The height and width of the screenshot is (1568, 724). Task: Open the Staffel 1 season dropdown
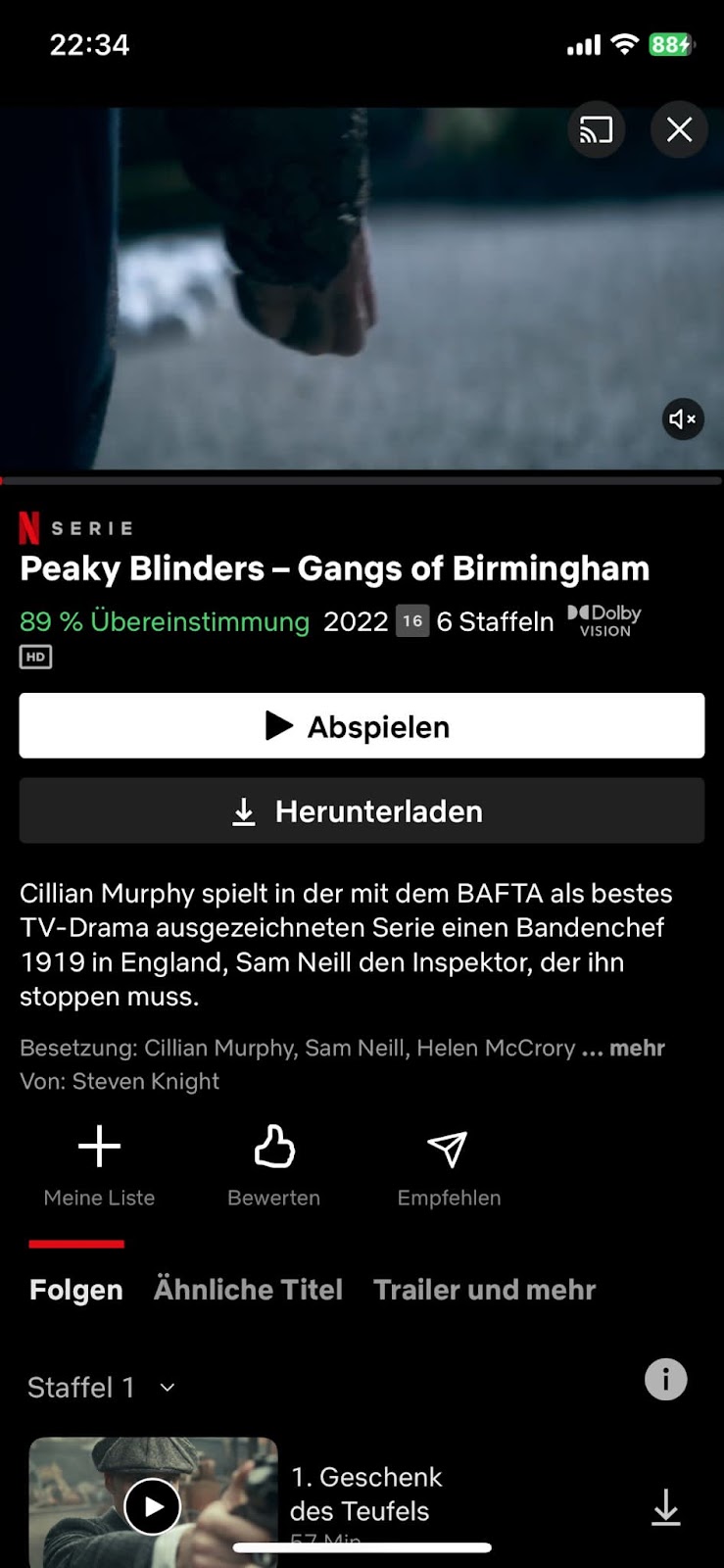pyautogui.click(x=102, y=1388)
